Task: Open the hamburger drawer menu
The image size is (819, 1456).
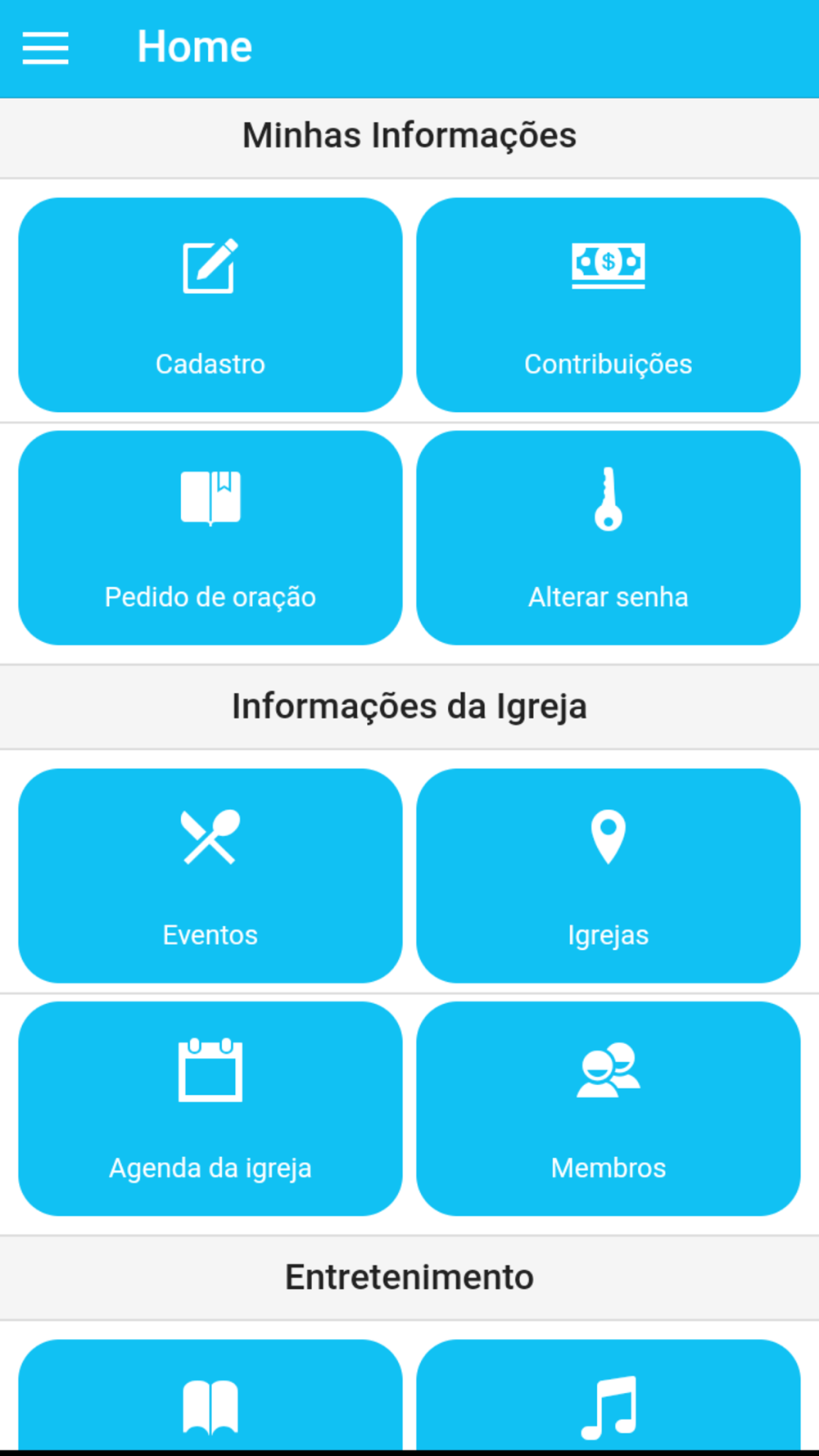Action: (x=46, y=47)
